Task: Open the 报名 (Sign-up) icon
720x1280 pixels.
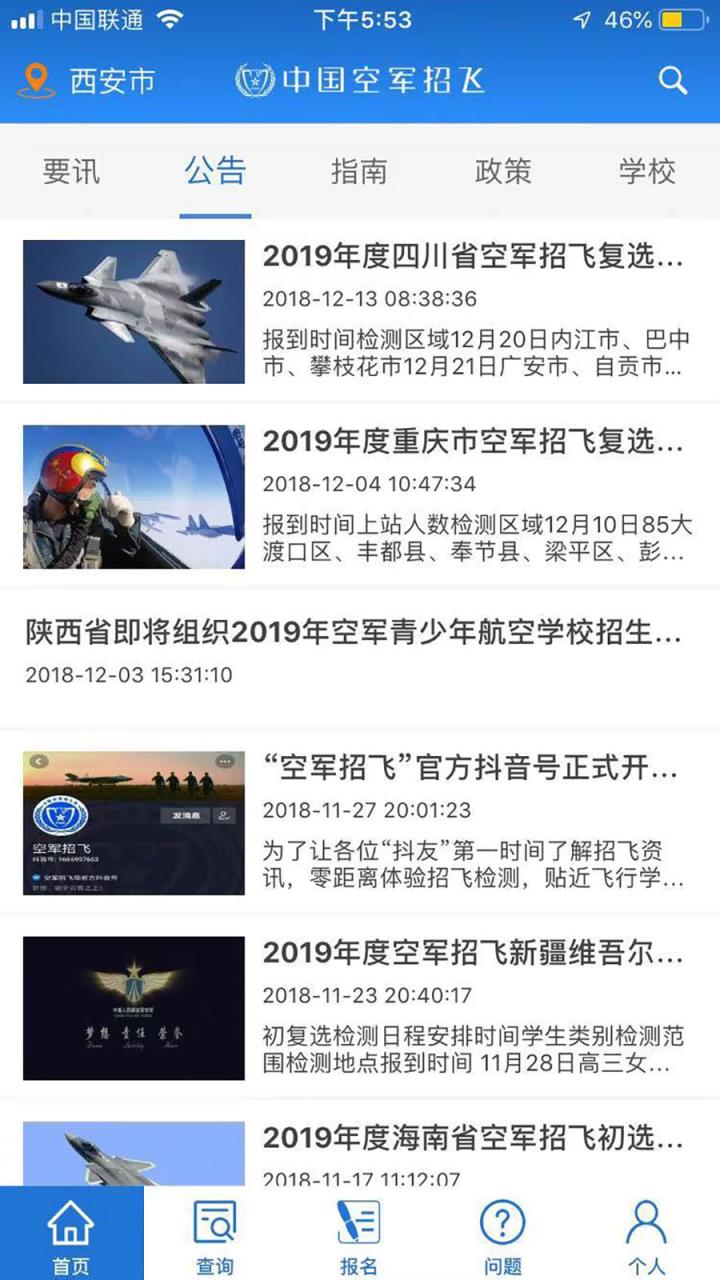Action: [x=357, y=1232]
